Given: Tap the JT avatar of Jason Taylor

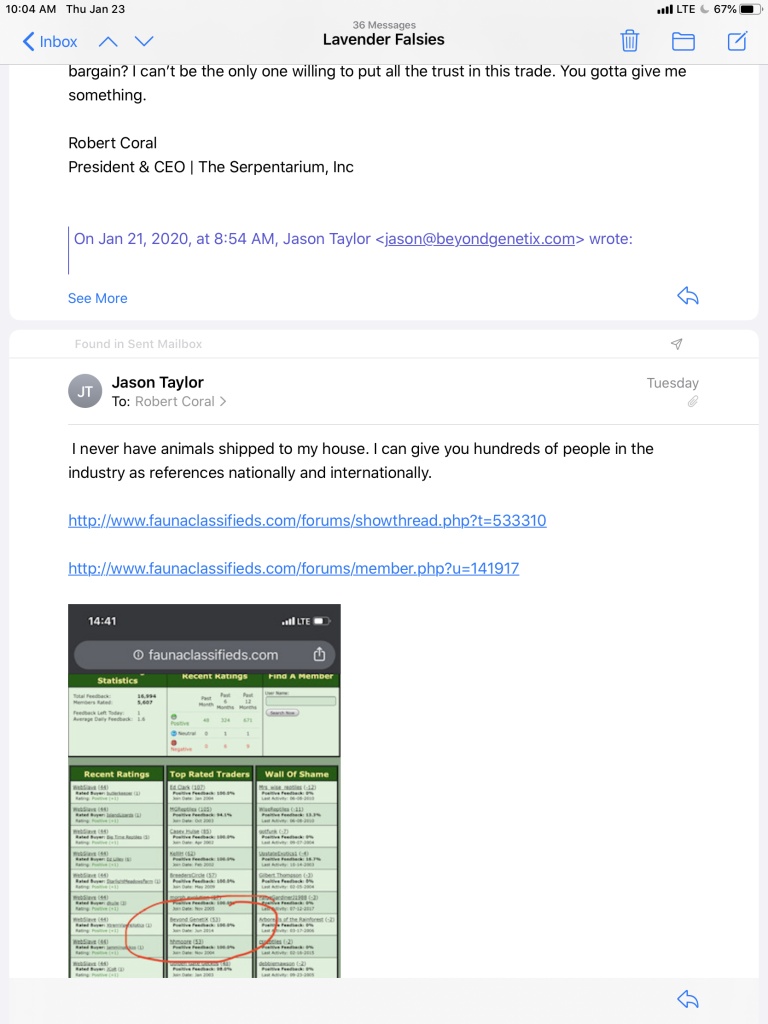Looking at the screenshot, I should 85,391.
